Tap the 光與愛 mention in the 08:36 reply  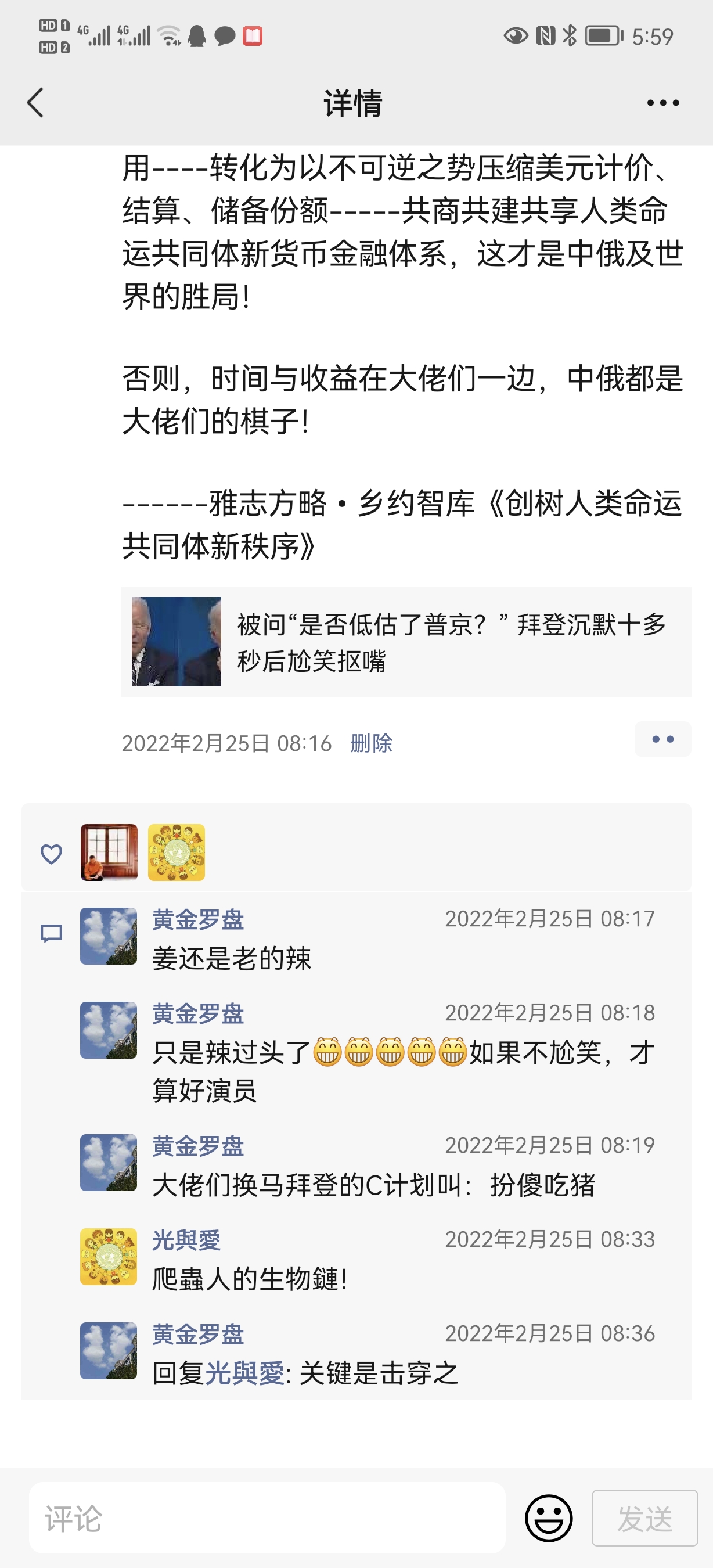click(x=244, y=1373)
